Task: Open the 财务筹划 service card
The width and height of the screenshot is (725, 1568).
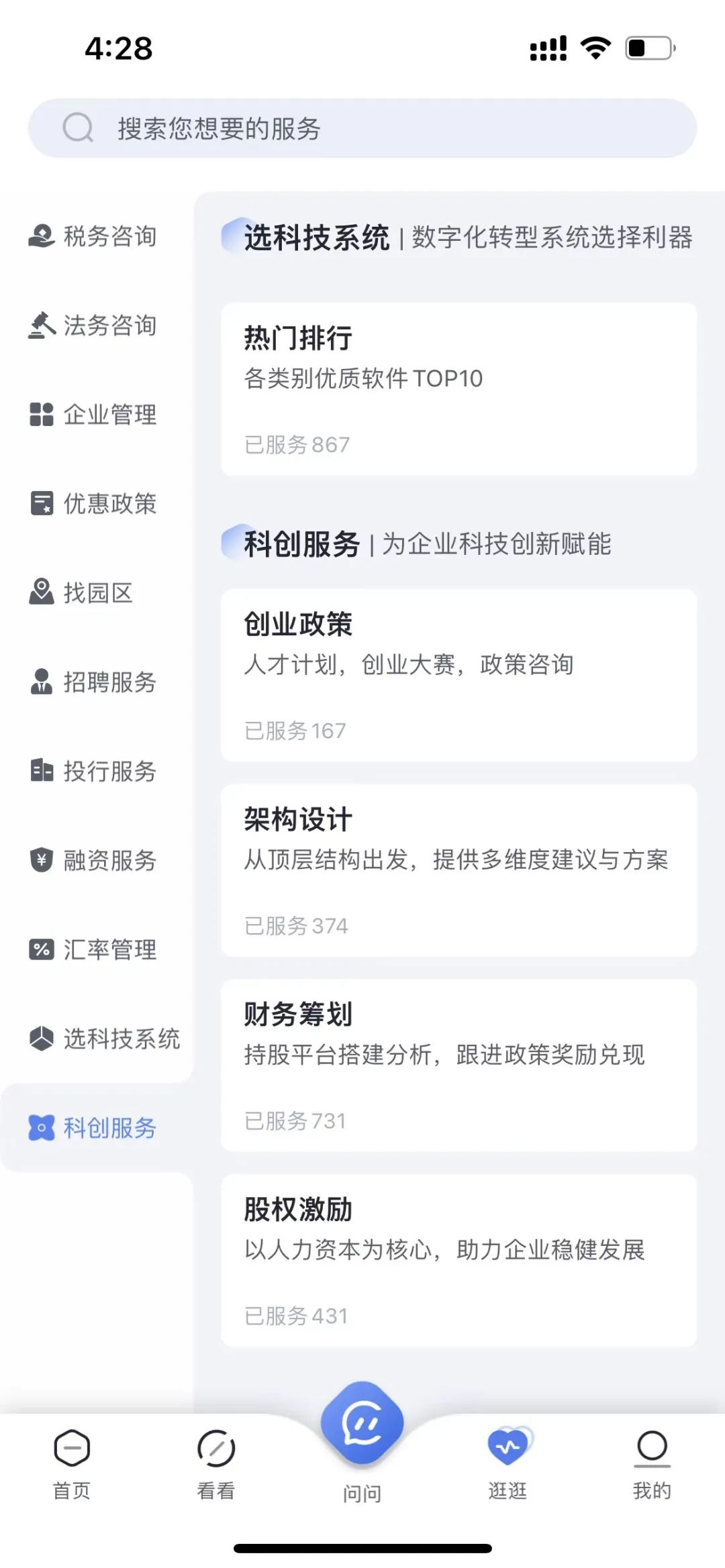Action: (x=458, y=1065)
